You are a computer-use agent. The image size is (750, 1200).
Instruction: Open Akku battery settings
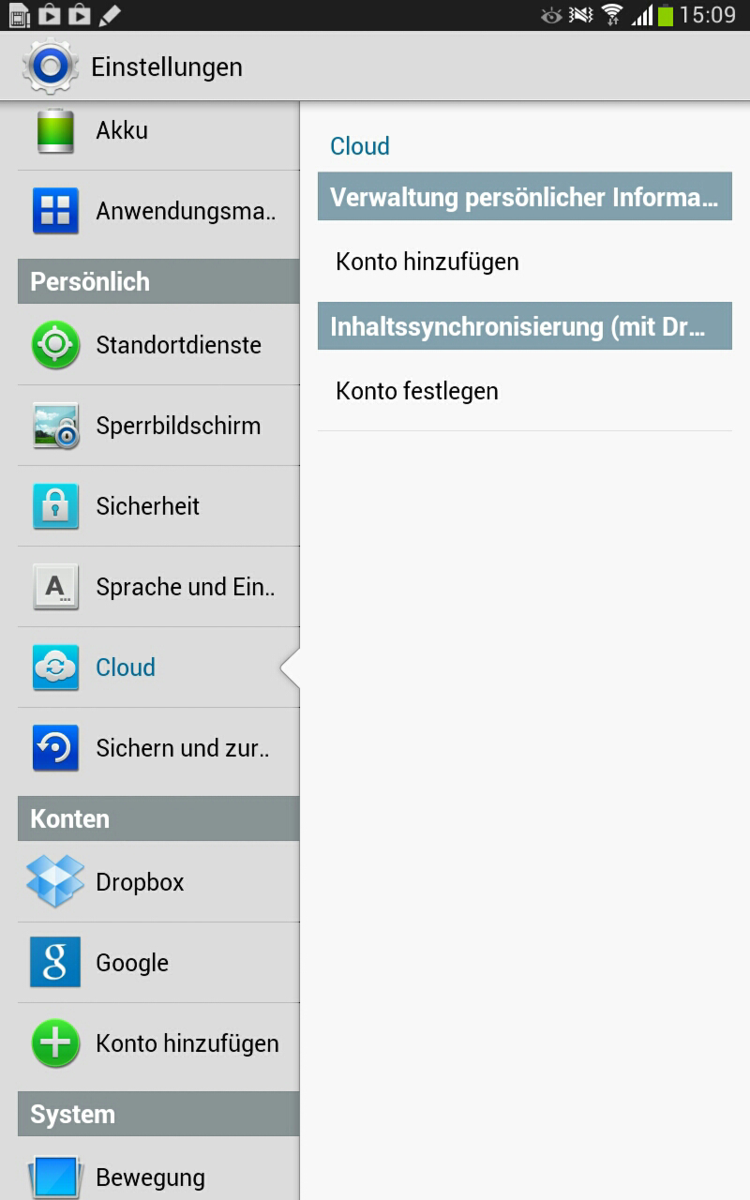tap(158, 131)
